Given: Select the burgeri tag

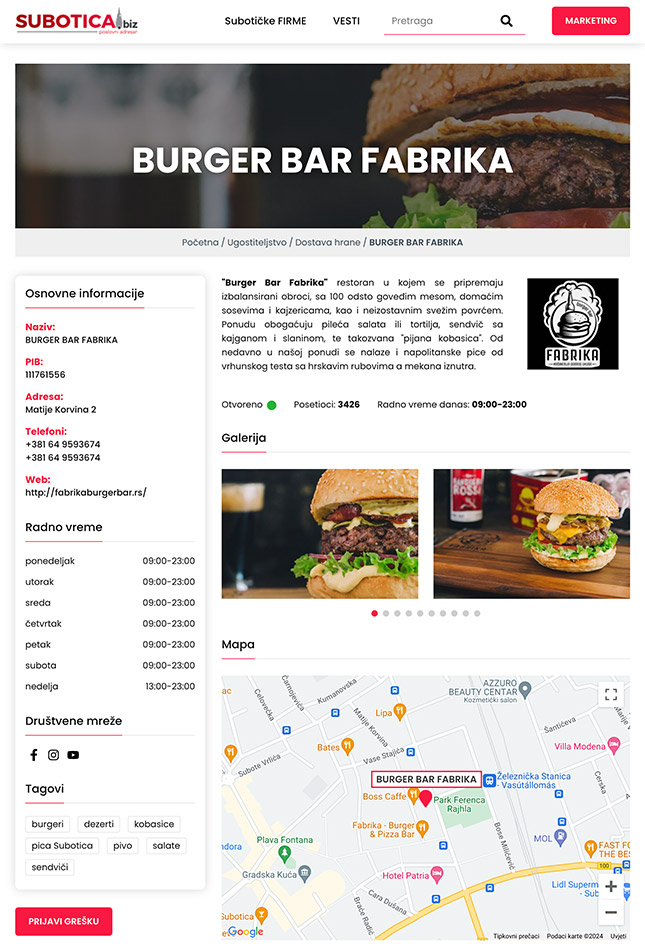Looking at the screenshot, I should [x=48, y=824].
